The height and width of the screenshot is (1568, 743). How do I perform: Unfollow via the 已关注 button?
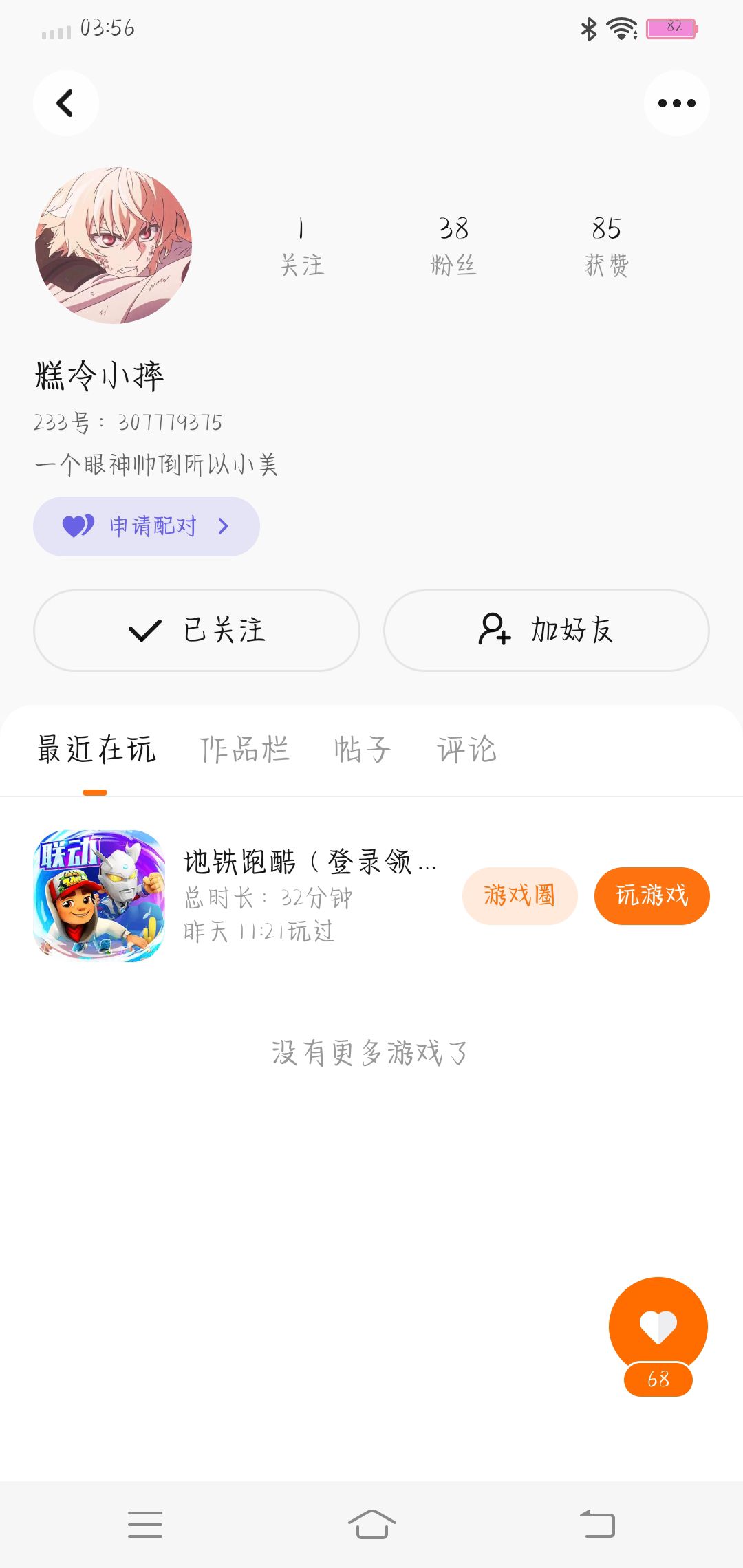(x=197, y=630)
